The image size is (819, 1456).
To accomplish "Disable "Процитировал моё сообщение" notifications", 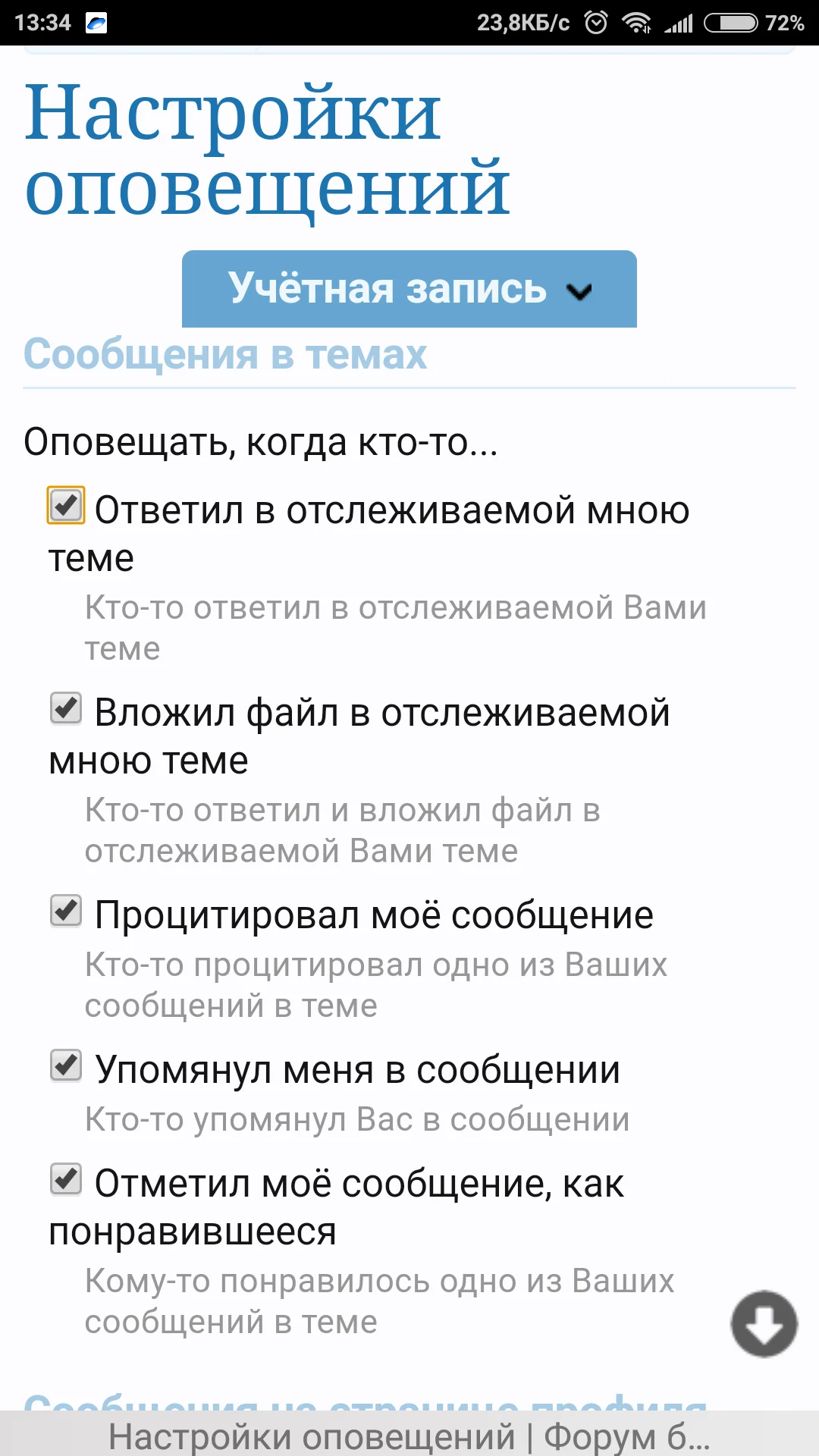I will click(66, 912).
